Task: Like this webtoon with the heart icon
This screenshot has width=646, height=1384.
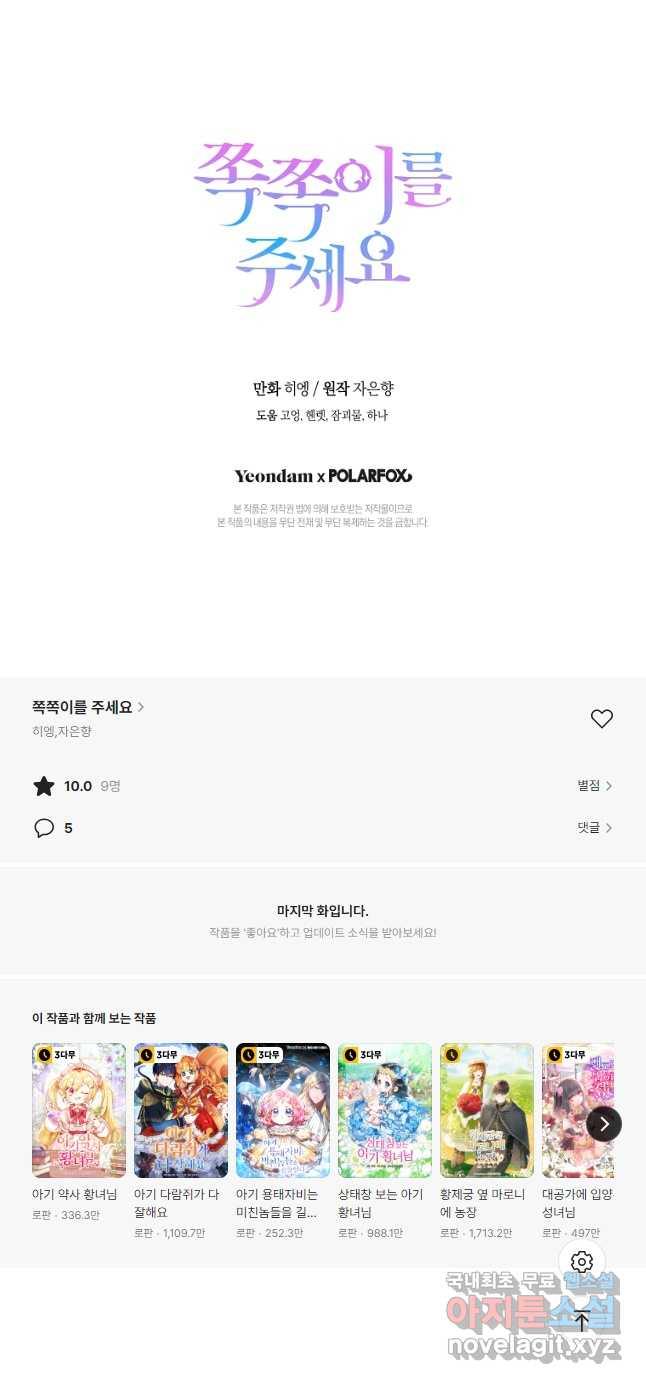Action: coord(601,718)
